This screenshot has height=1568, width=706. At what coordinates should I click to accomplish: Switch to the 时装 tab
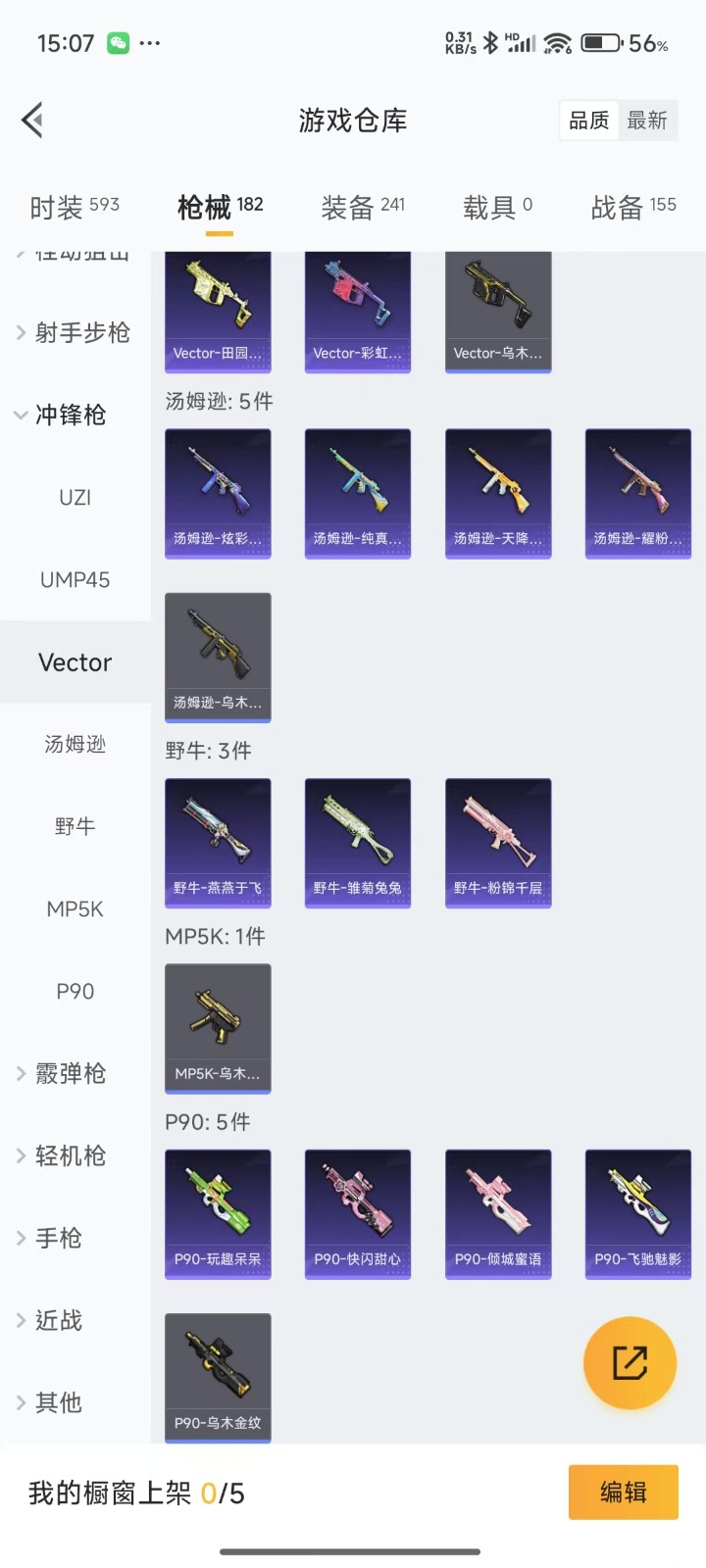coord(75,207)
